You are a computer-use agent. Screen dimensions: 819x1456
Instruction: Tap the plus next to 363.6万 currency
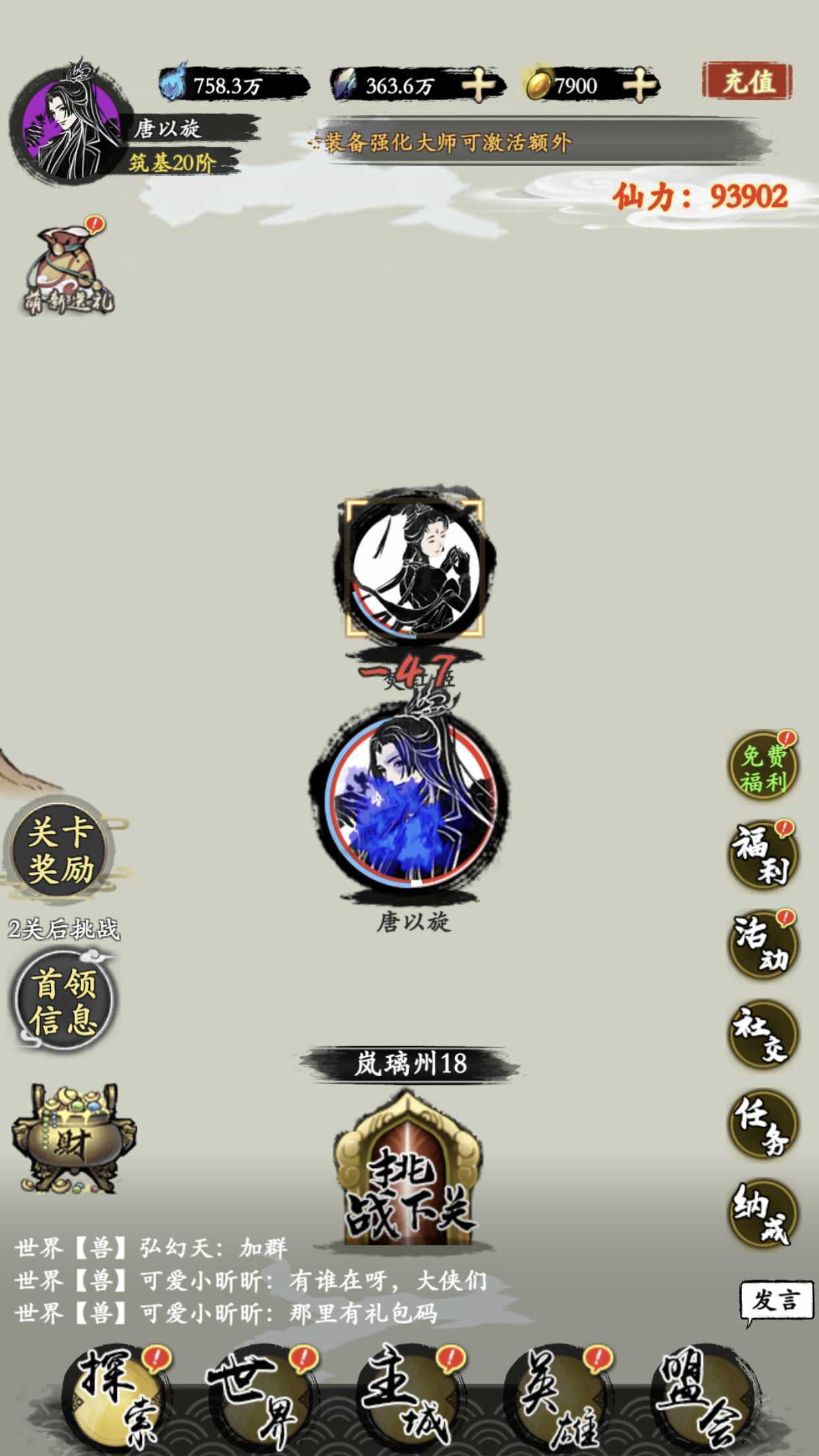tap(477, 86)
